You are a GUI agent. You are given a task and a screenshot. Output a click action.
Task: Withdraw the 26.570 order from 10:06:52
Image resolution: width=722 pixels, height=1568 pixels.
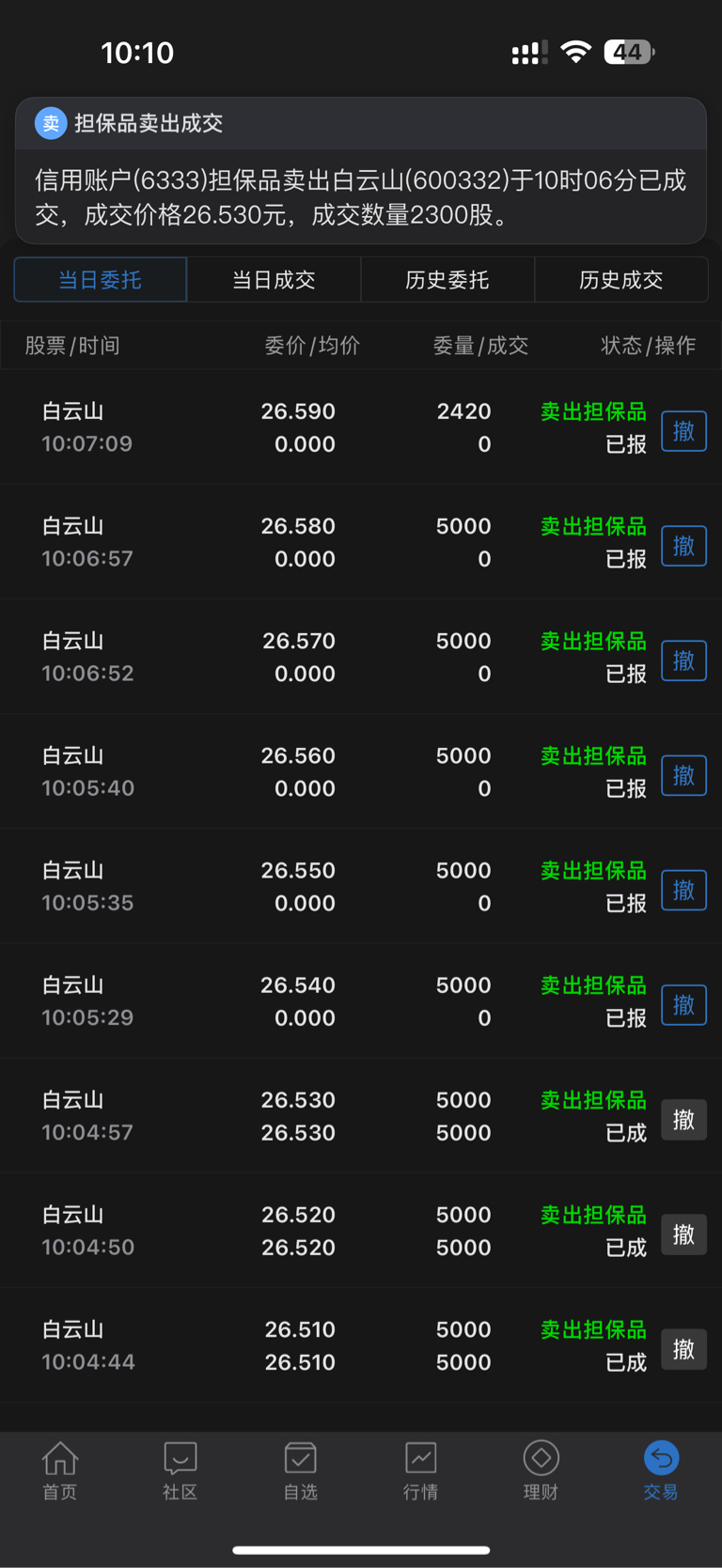pos(683,660)
